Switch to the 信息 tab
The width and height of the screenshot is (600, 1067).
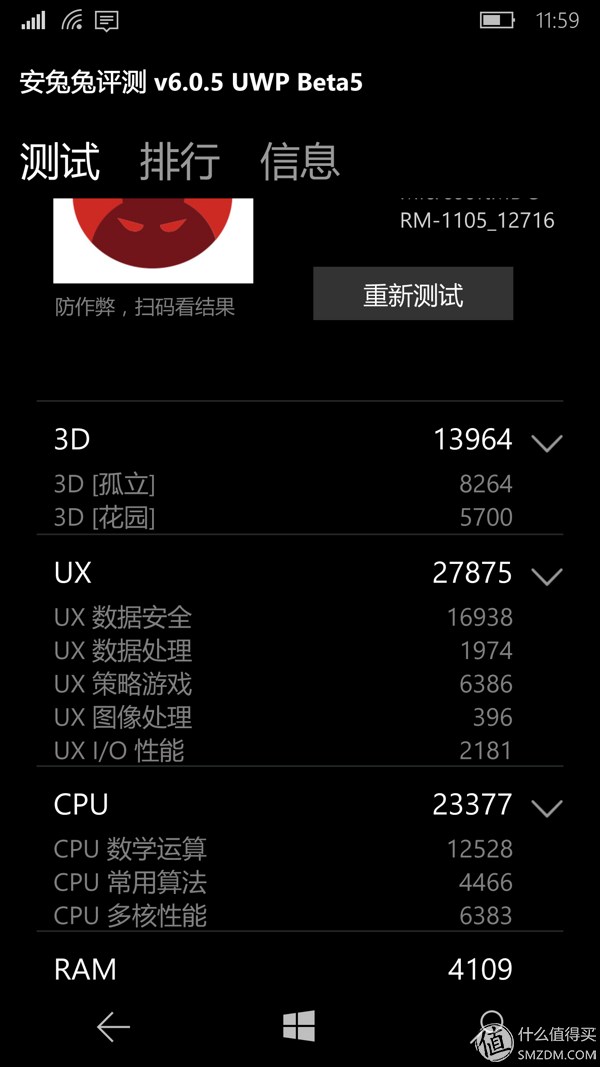click(300, 161)
